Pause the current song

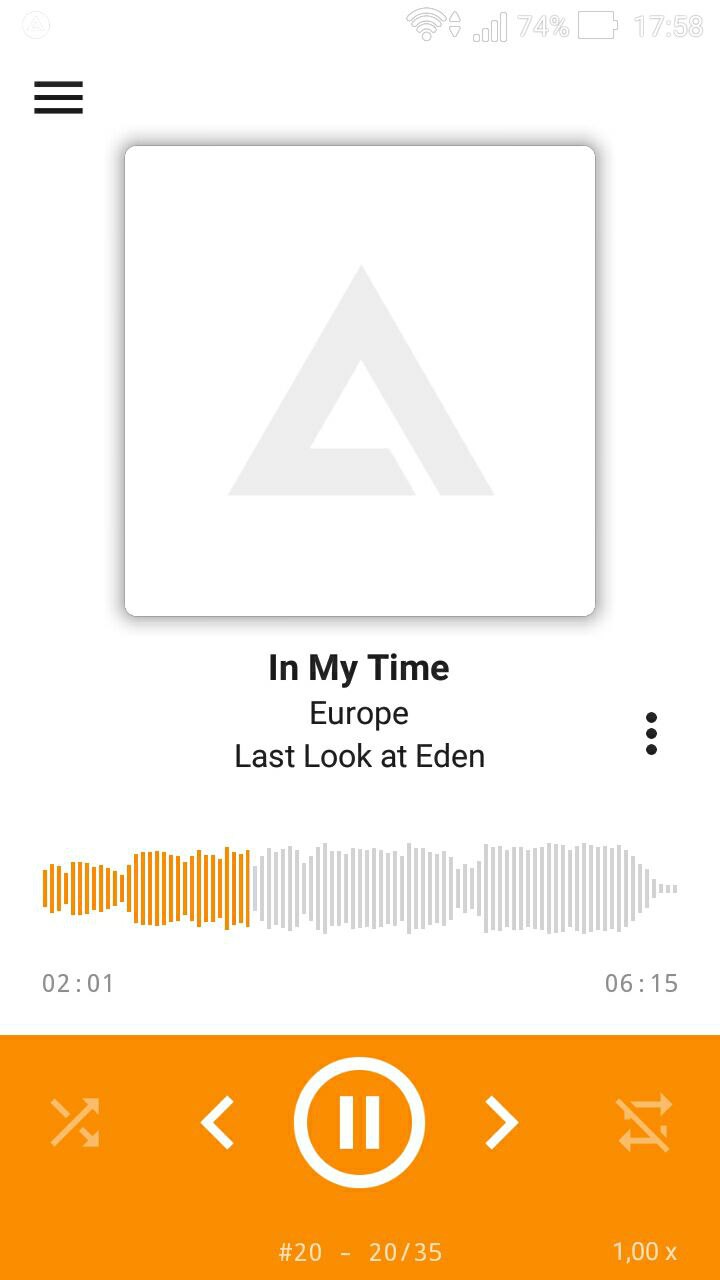point(360,1122)
